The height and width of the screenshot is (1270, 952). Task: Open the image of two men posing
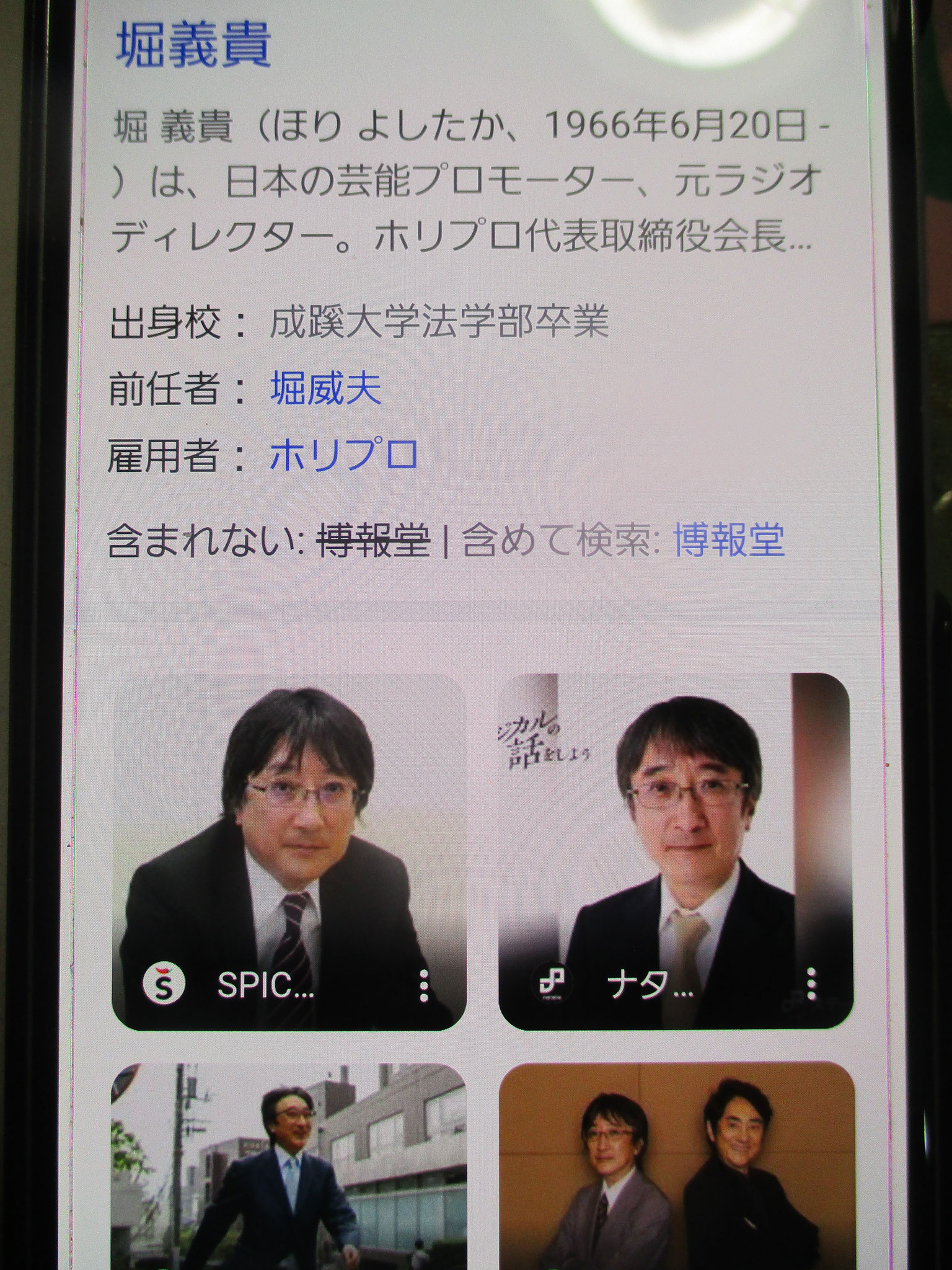(x=676, y=1166)
